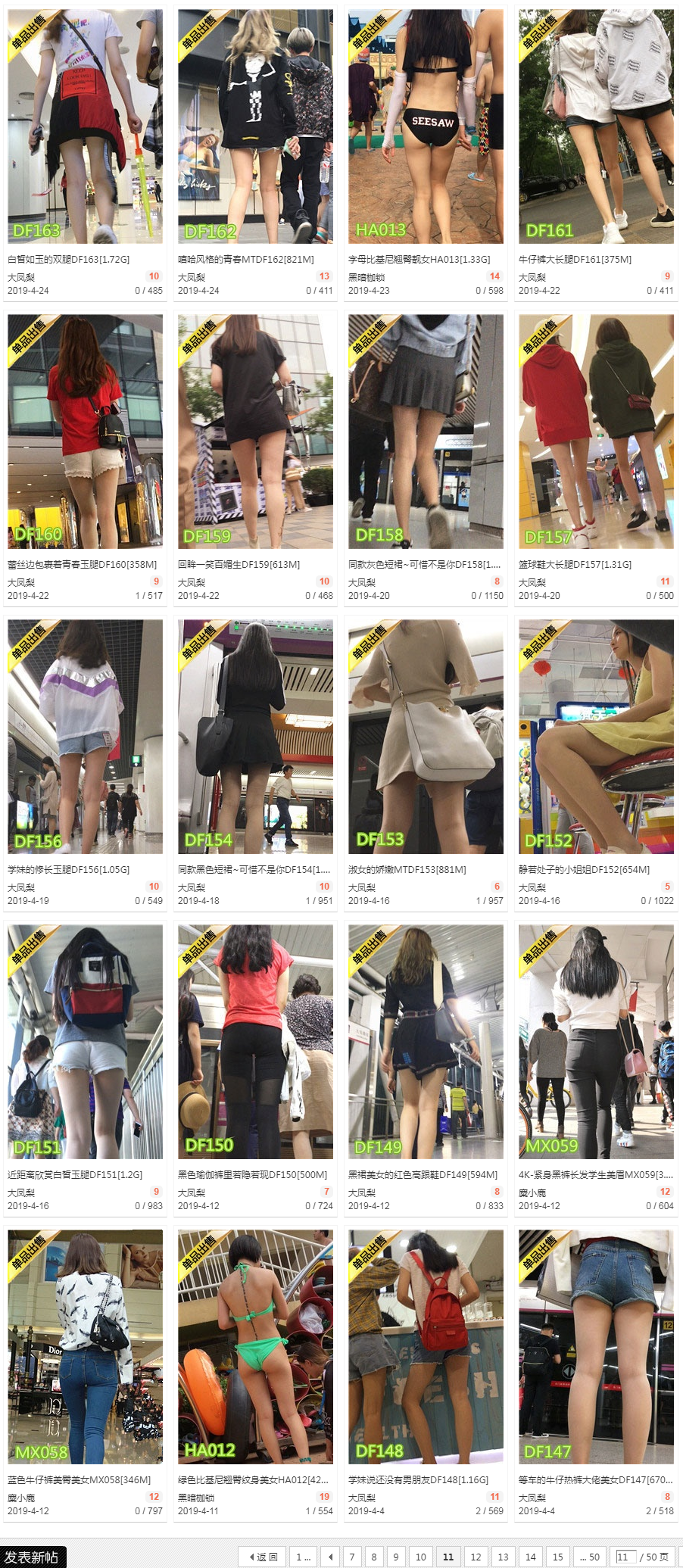This screenshot has width=683, height=1568.
Task: Open thread tile labeled MX058
Action: [85, 1347]
